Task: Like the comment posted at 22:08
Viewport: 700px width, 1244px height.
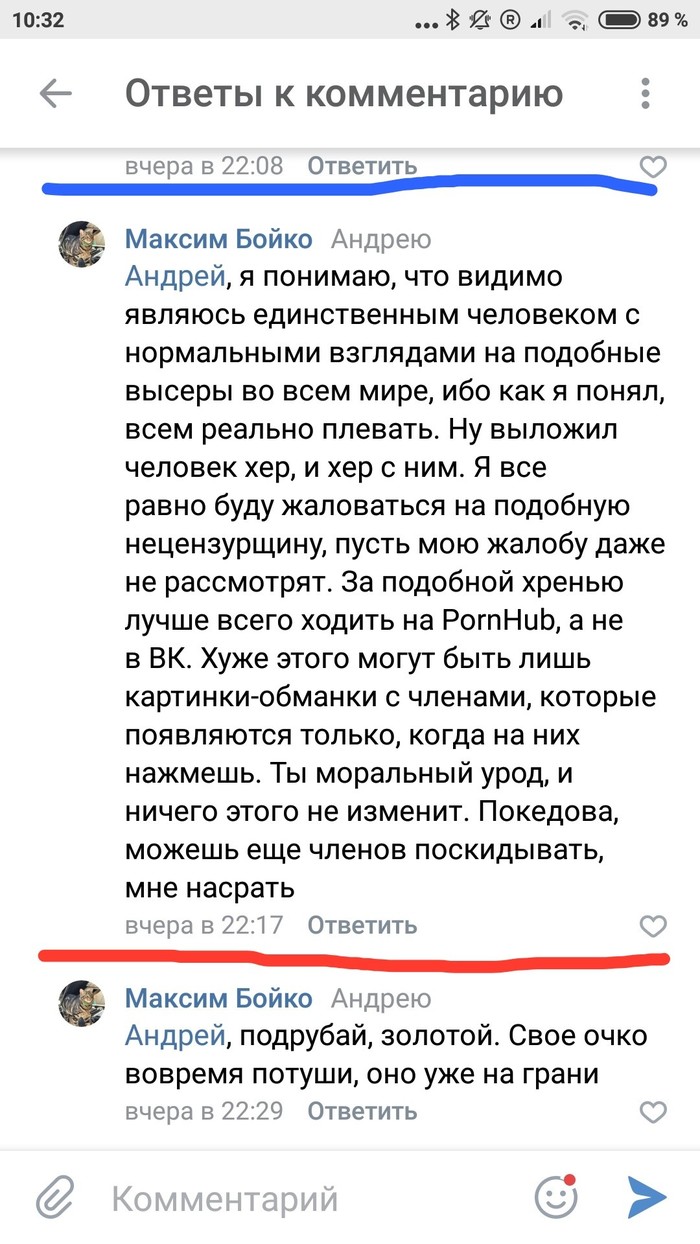Action: point(652,167)
